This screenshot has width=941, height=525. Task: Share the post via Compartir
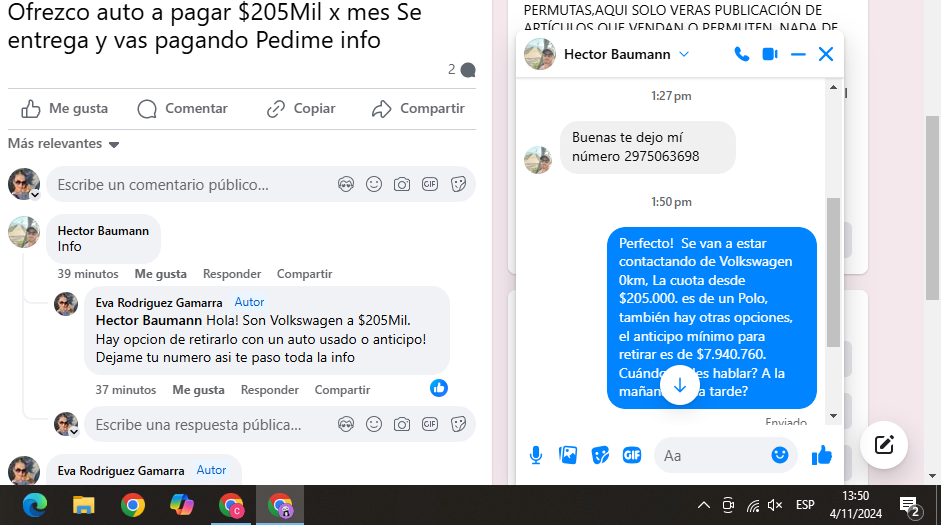coord(418,108)
